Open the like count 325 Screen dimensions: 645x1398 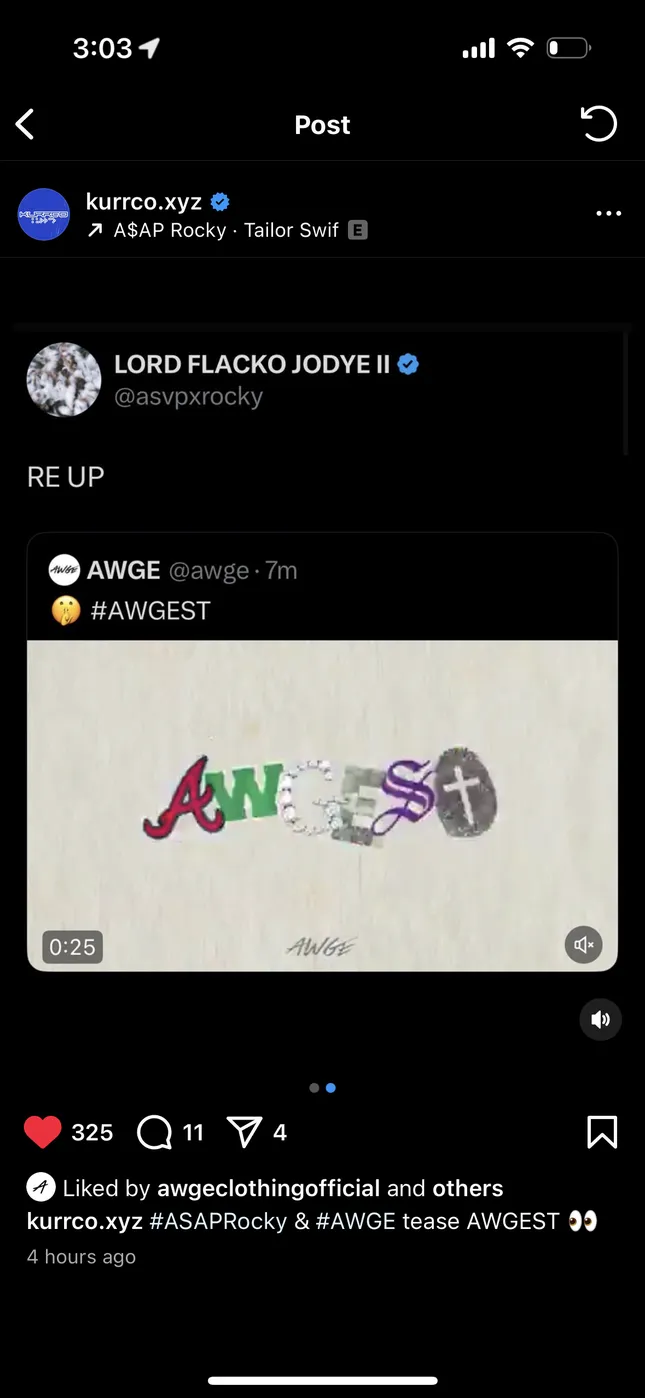point(92,1132)
